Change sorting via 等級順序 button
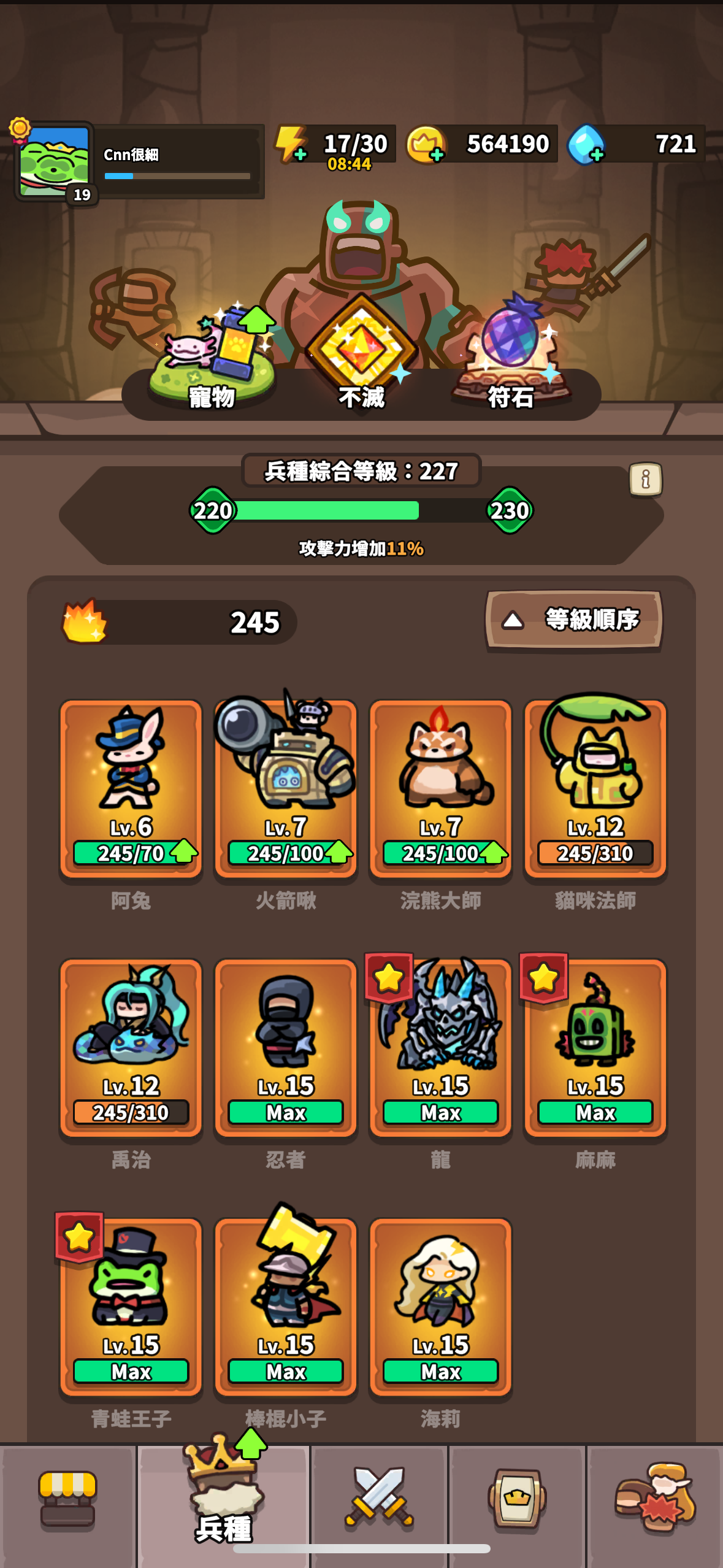 click(574, 620)
